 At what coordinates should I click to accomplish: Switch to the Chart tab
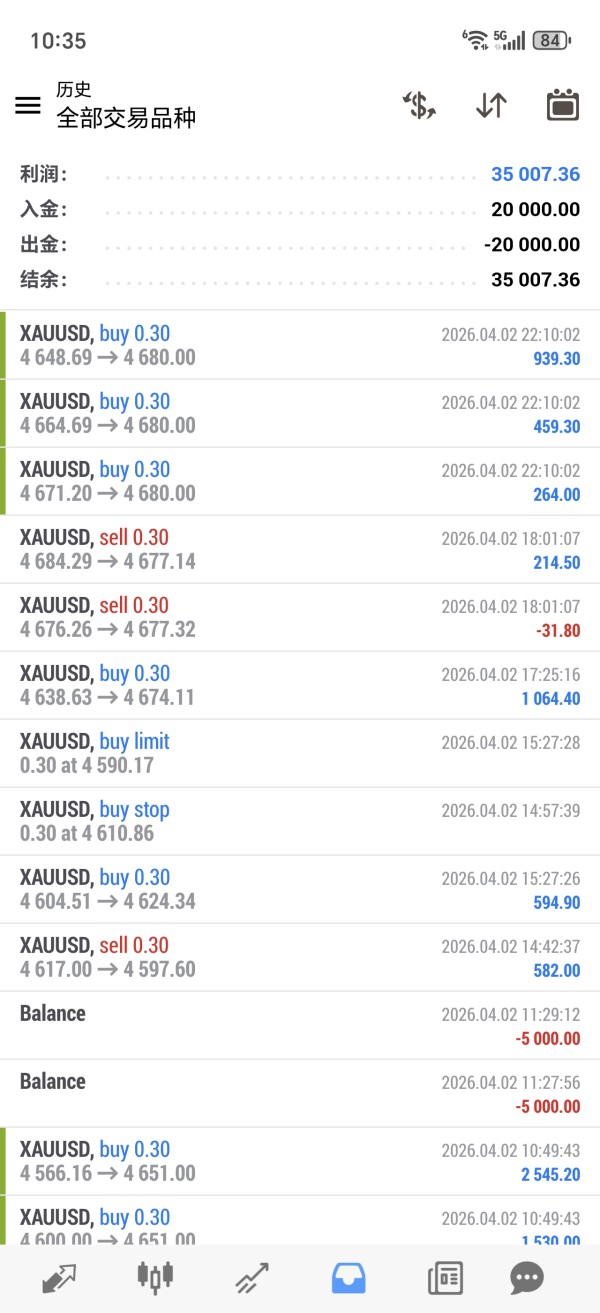155,1277
